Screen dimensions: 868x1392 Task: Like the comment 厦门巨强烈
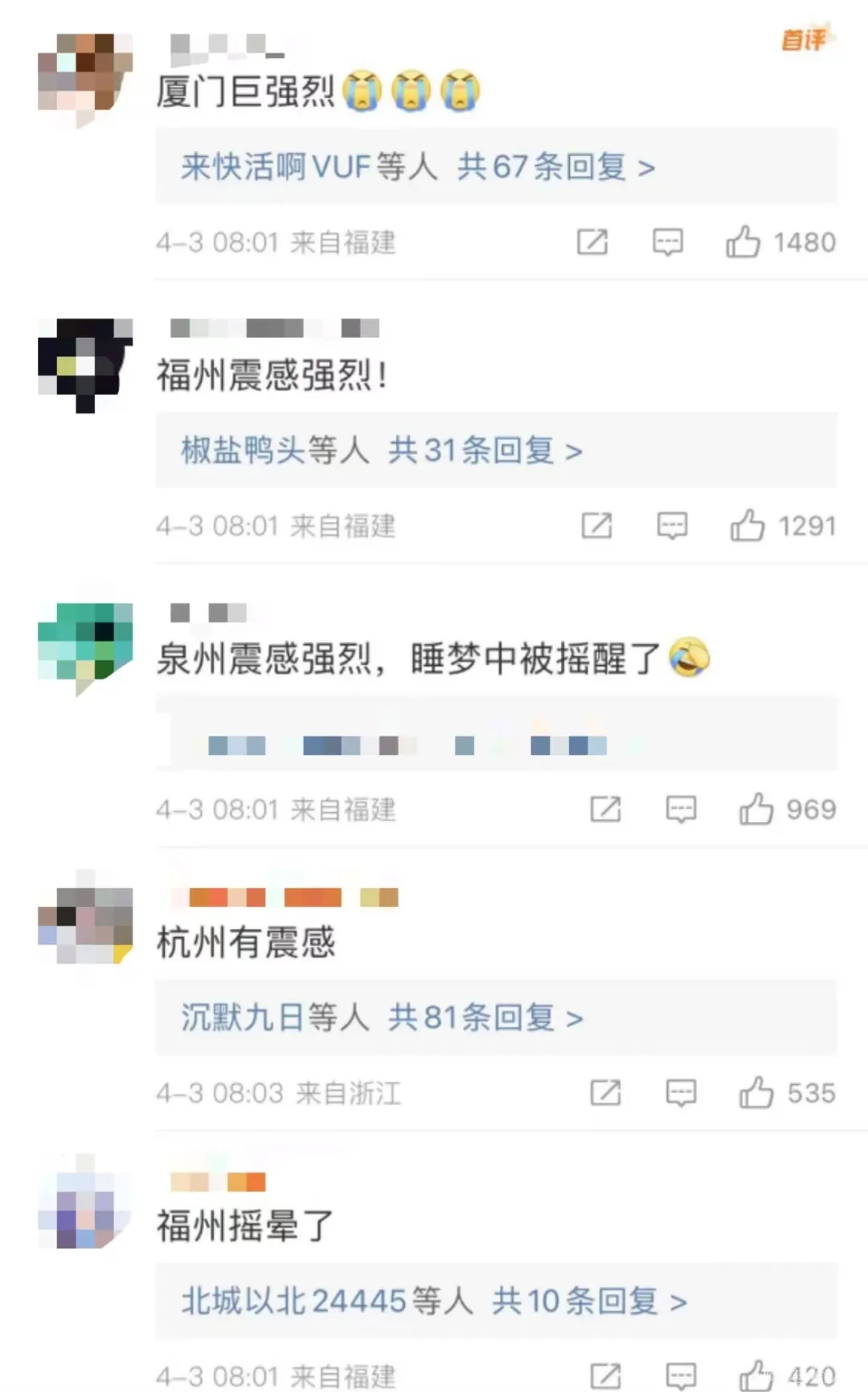tap(743, 242)
